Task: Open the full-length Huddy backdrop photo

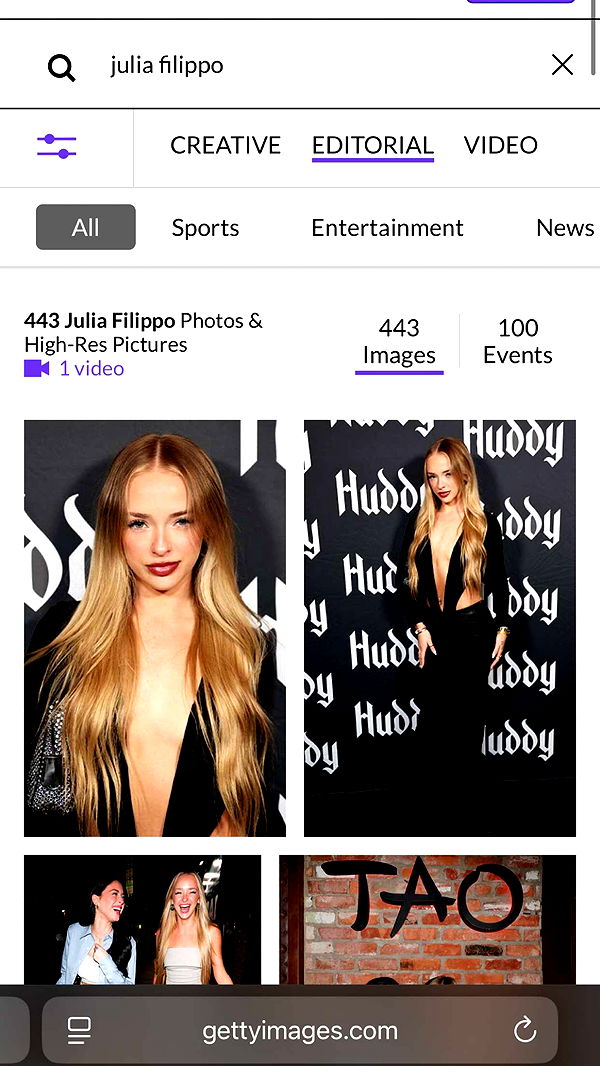Action: 440,627
